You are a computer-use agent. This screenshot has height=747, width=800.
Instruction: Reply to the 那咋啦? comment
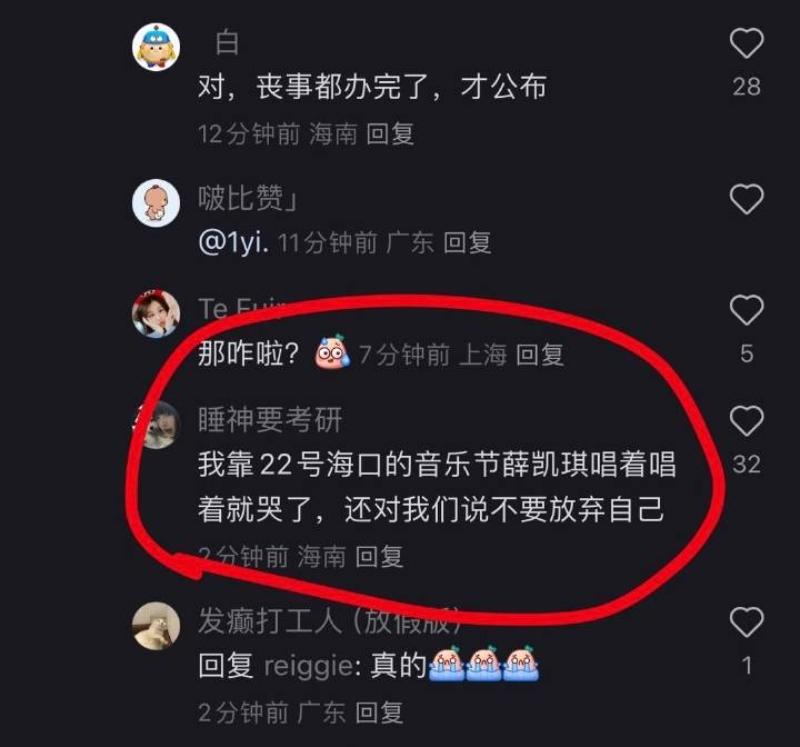tap(540, 354)
